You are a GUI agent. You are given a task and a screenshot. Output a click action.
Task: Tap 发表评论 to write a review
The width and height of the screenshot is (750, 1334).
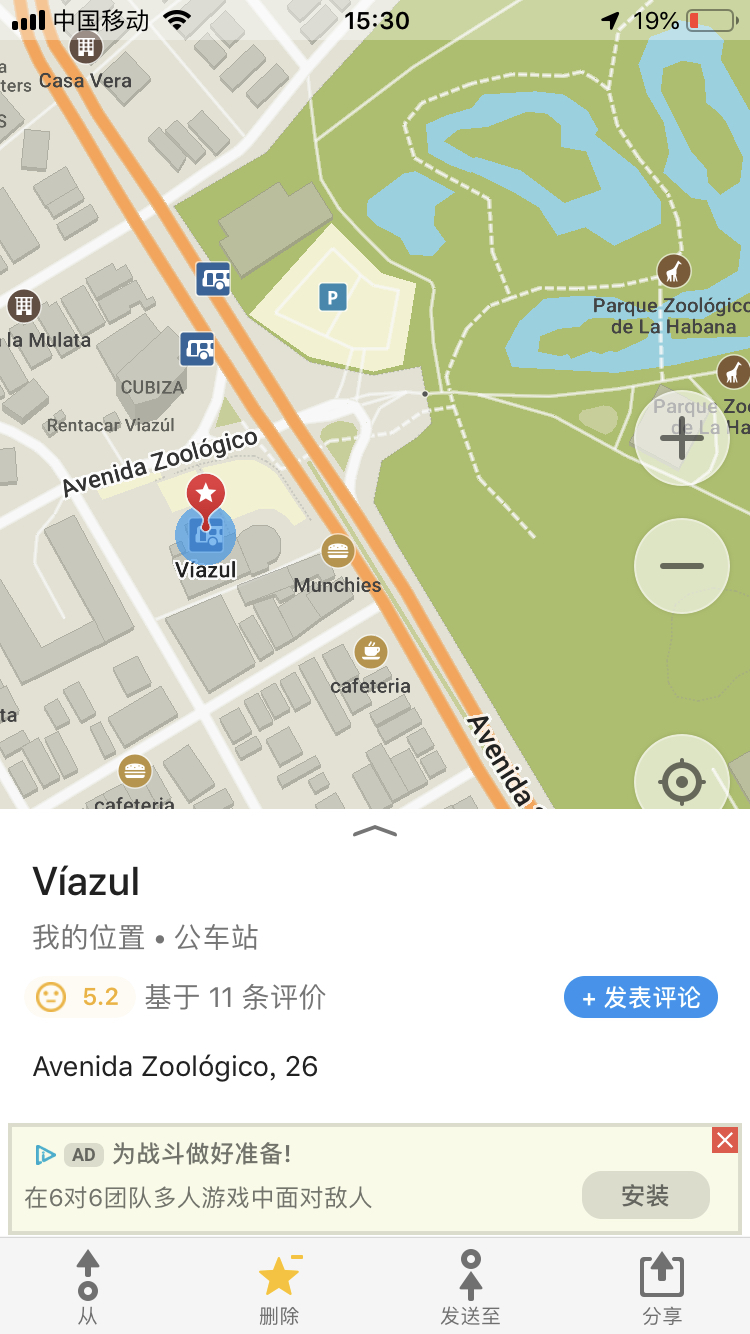(640, 997)
